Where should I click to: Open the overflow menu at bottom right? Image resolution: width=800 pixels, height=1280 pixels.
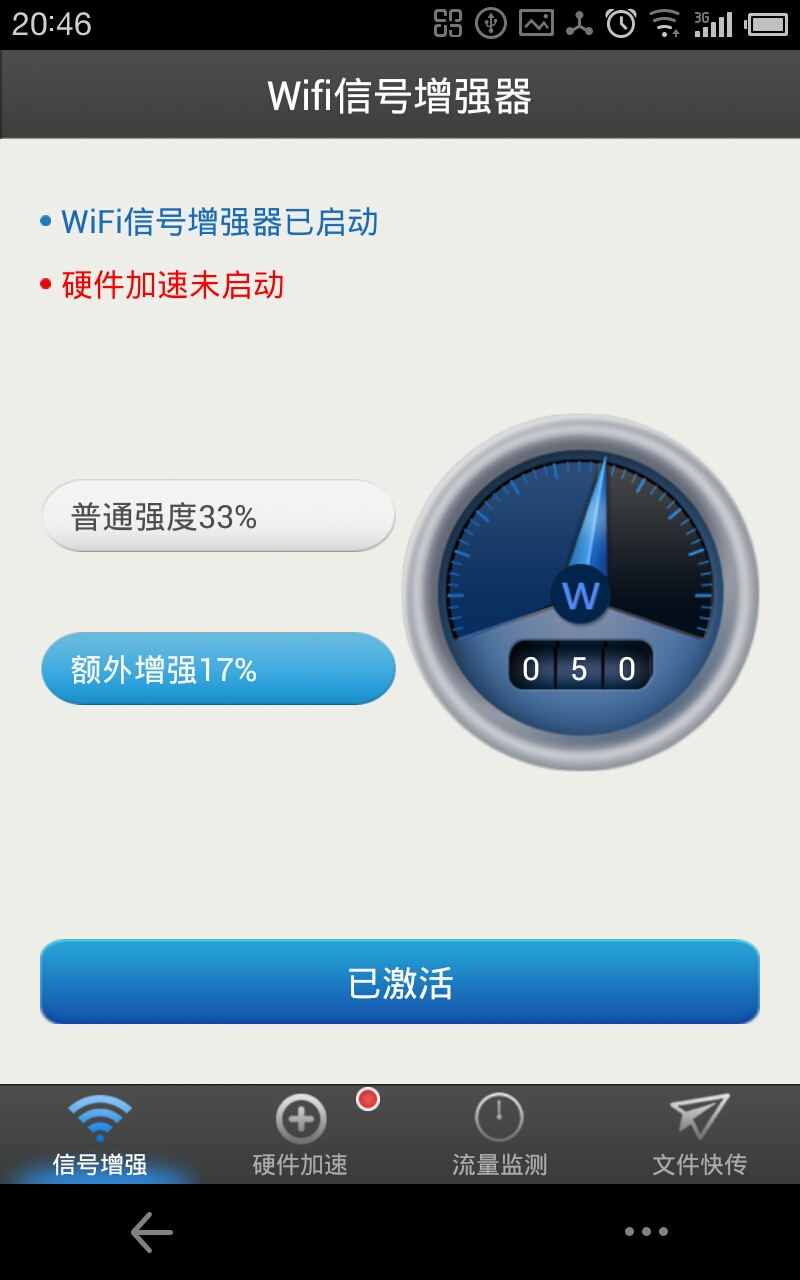click(x=646, y=1232)
